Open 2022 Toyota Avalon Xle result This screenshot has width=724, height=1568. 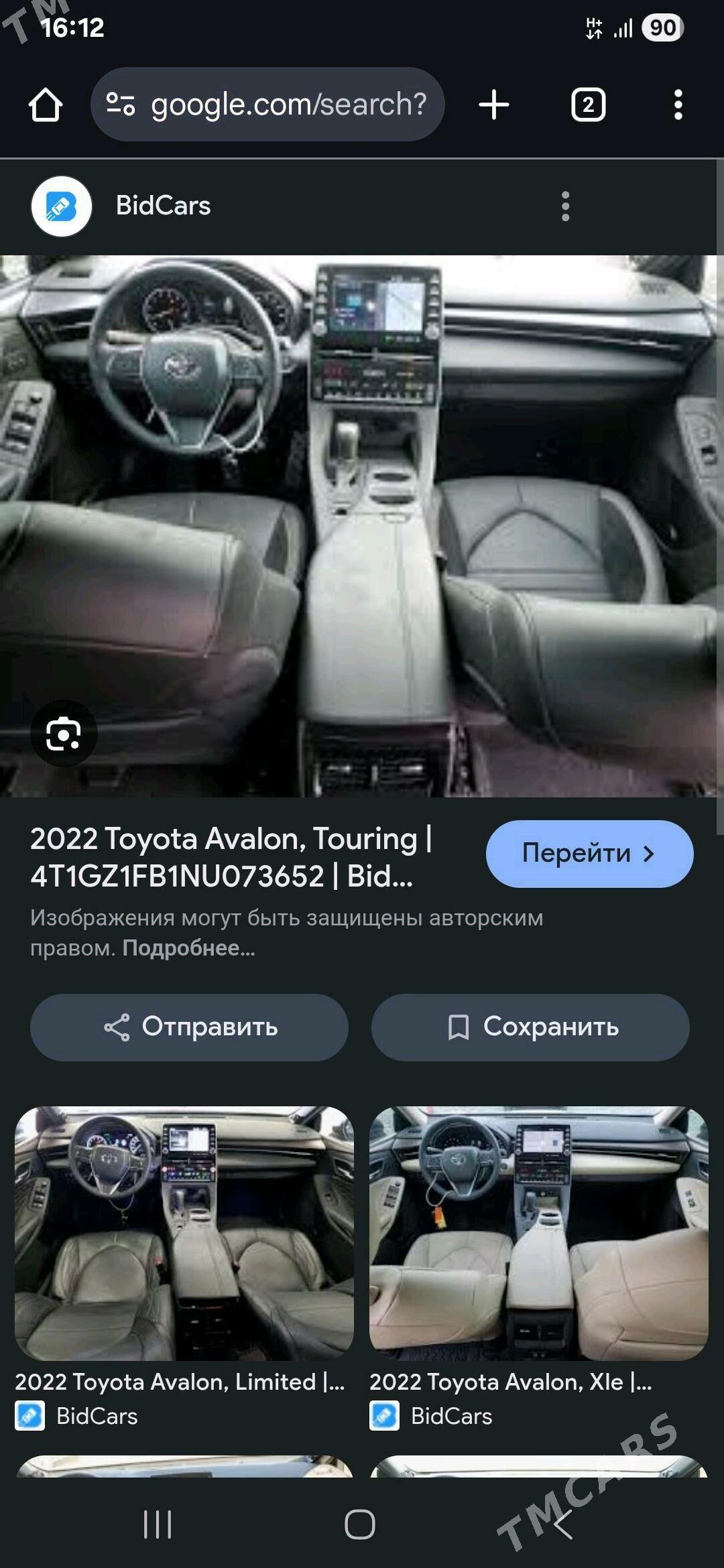pos(538,1233)
